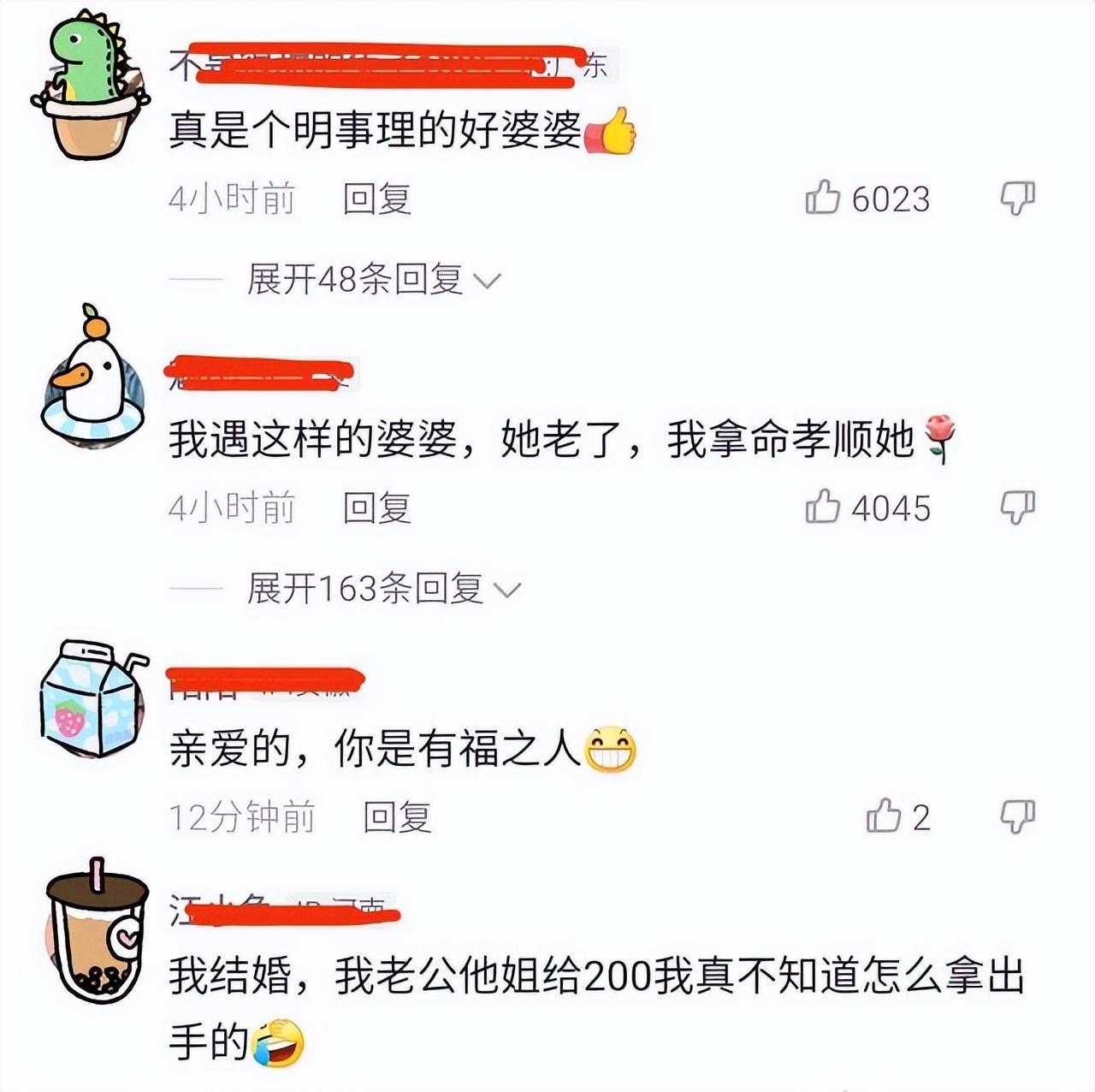Image resolution: width=1095 pixels, height=1092 pixels.
Task: Open the milk carton avatar profile
Action: [91, 699]
